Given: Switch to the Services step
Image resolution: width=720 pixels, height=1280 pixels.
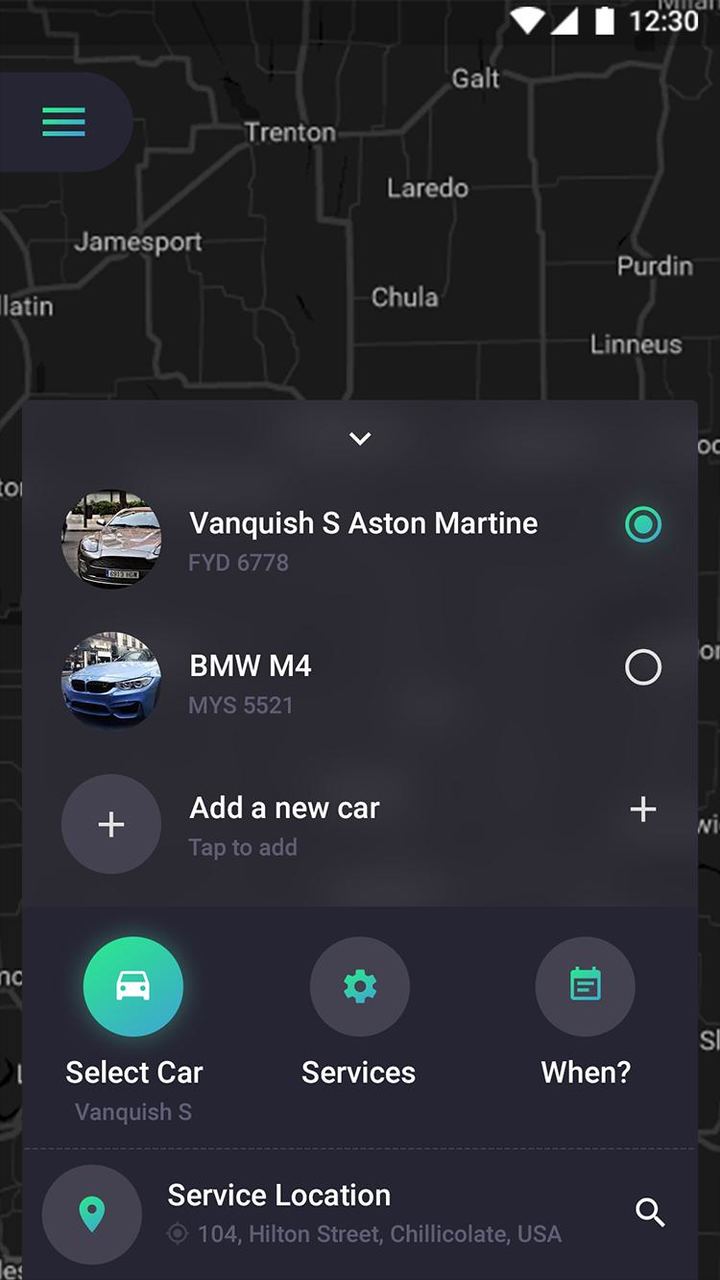Looking at the screenshot, I should (x=359, y=986).
